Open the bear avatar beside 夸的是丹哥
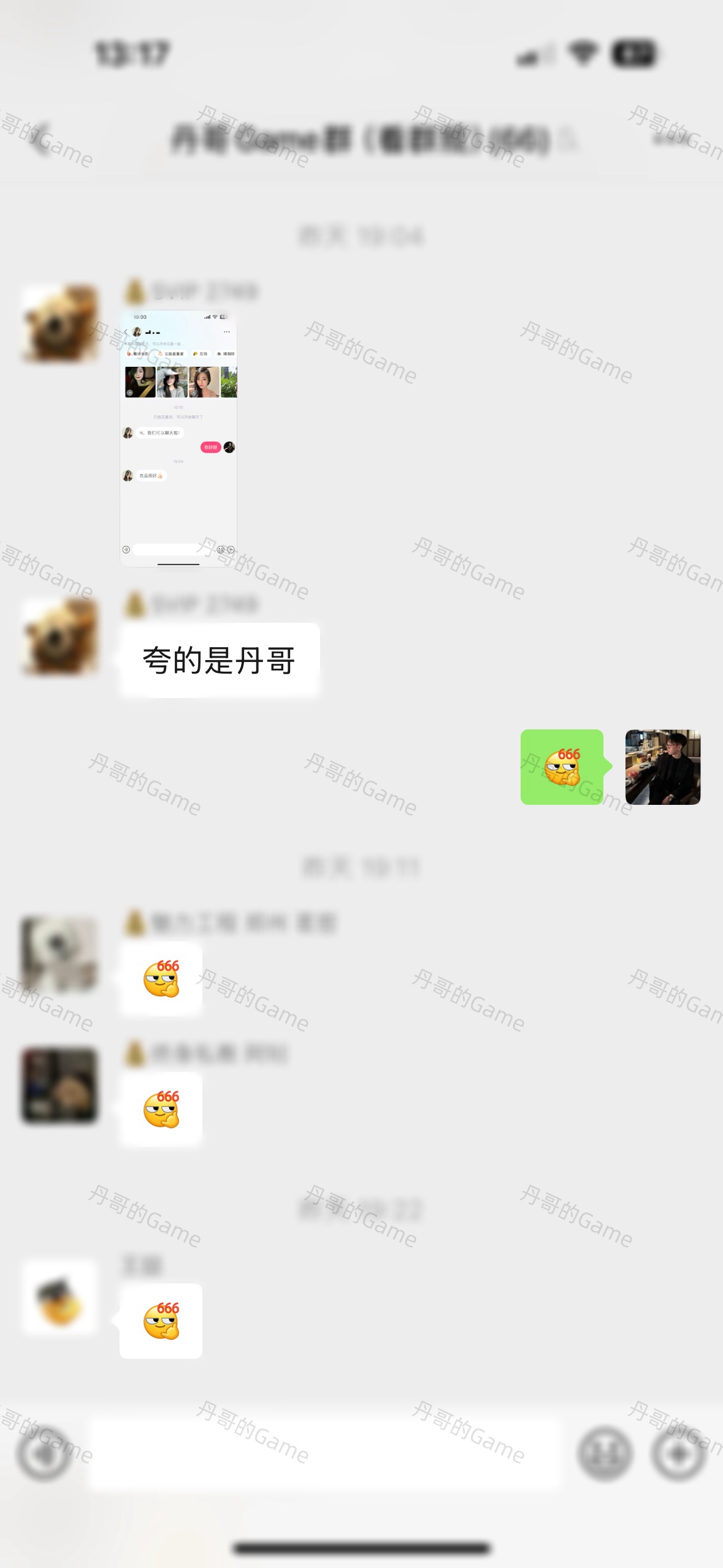Viewport: 723px width, 1568px height. [x=59, y=638]
